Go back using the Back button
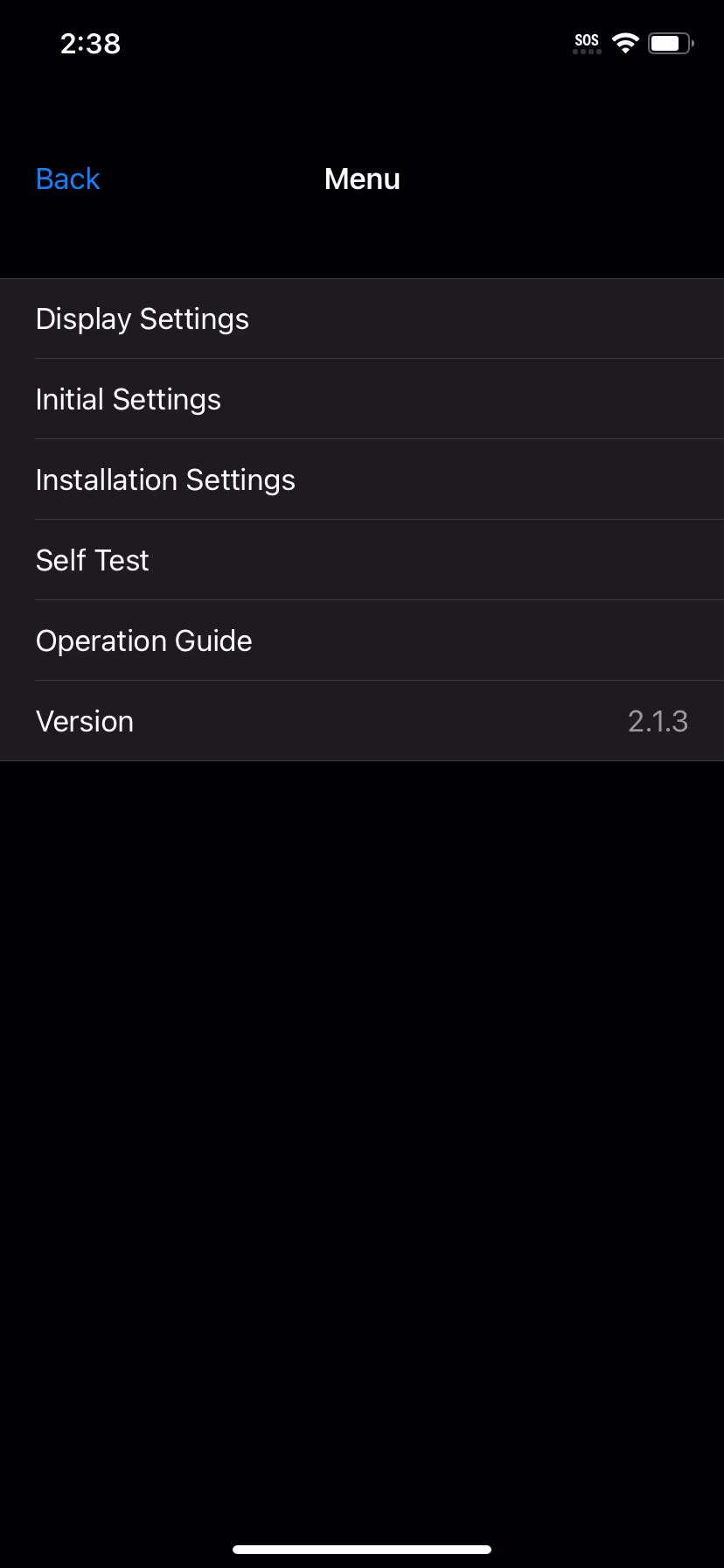The width and height of the screenshot is (724, 1568). 68,179
